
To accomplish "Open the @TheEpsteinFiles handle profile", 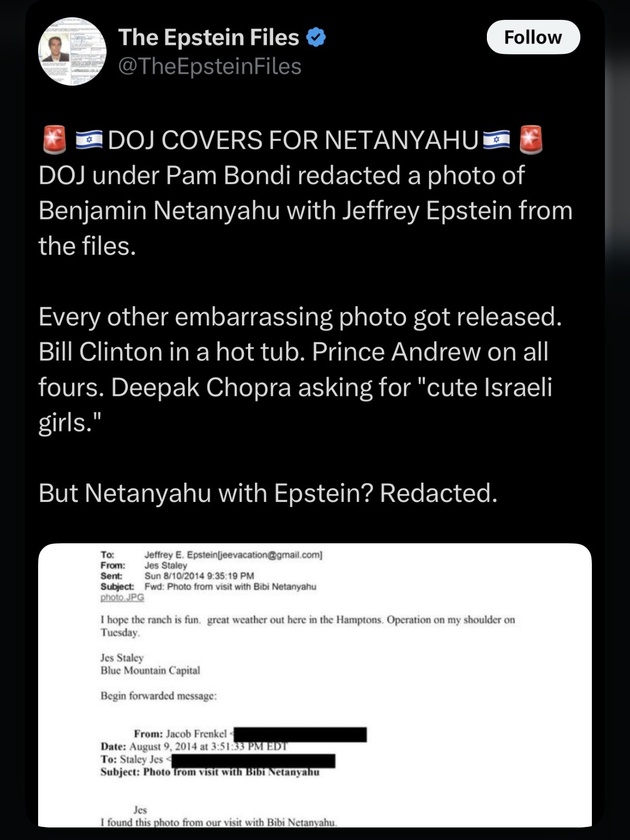I will (210, 67).
